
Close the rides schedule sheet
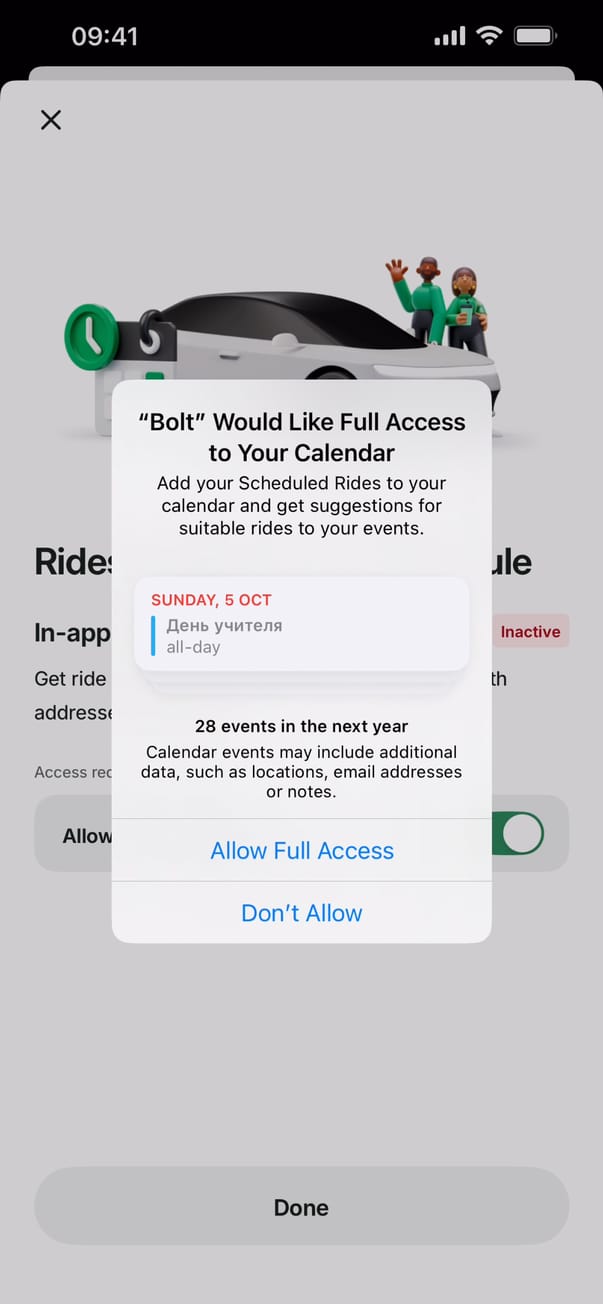(x=51, y=120)
